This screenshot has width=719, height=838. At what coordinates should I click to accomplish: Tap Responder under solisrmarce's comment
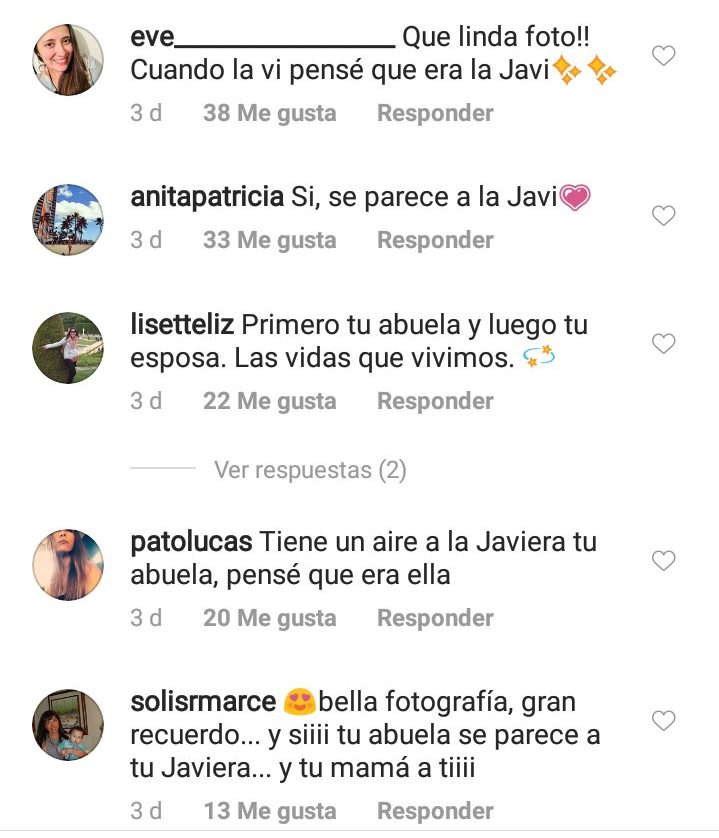pos(435,811)
